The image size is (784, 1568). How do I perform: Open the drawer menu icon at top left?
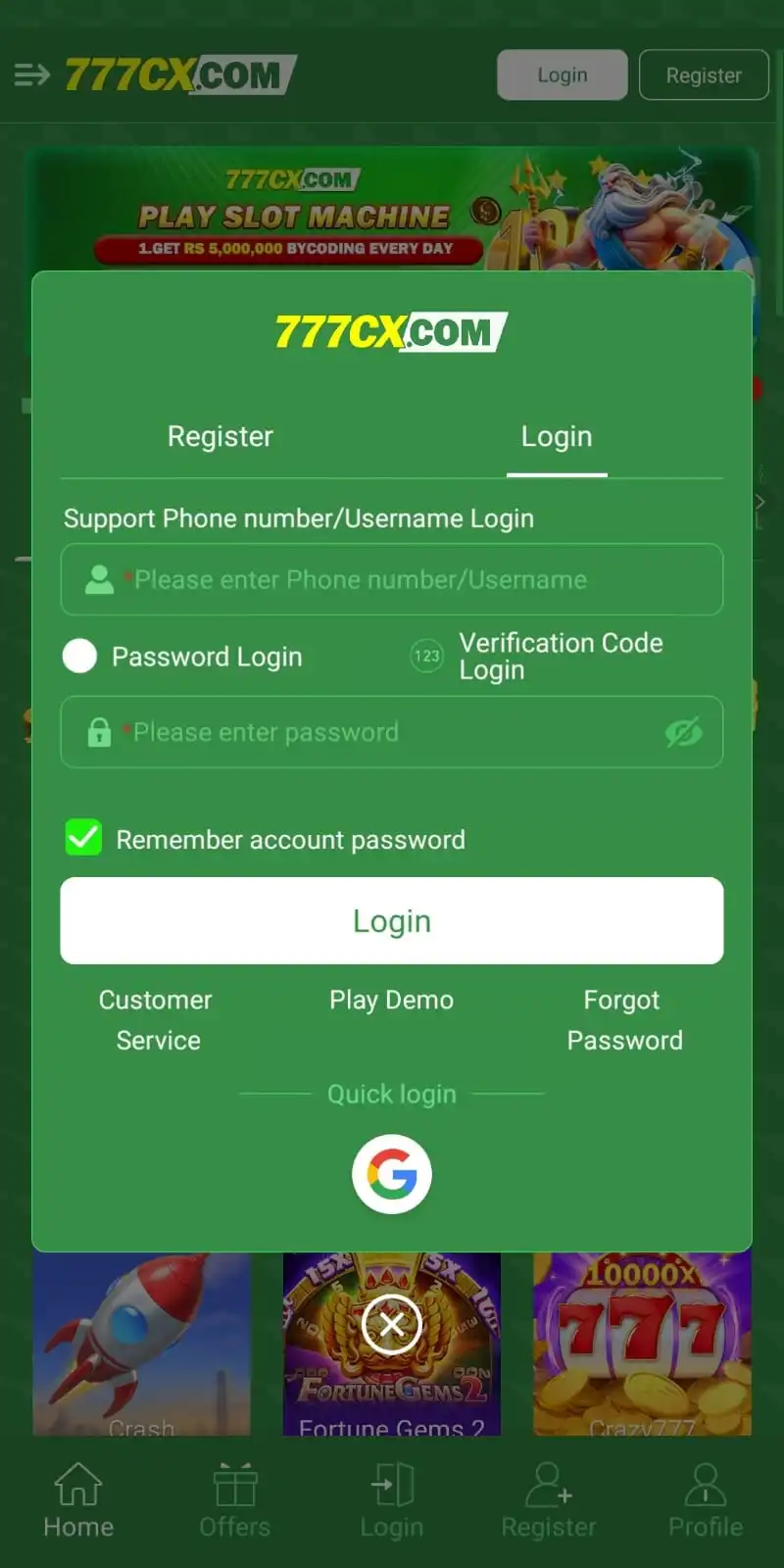tap(32, 74)
